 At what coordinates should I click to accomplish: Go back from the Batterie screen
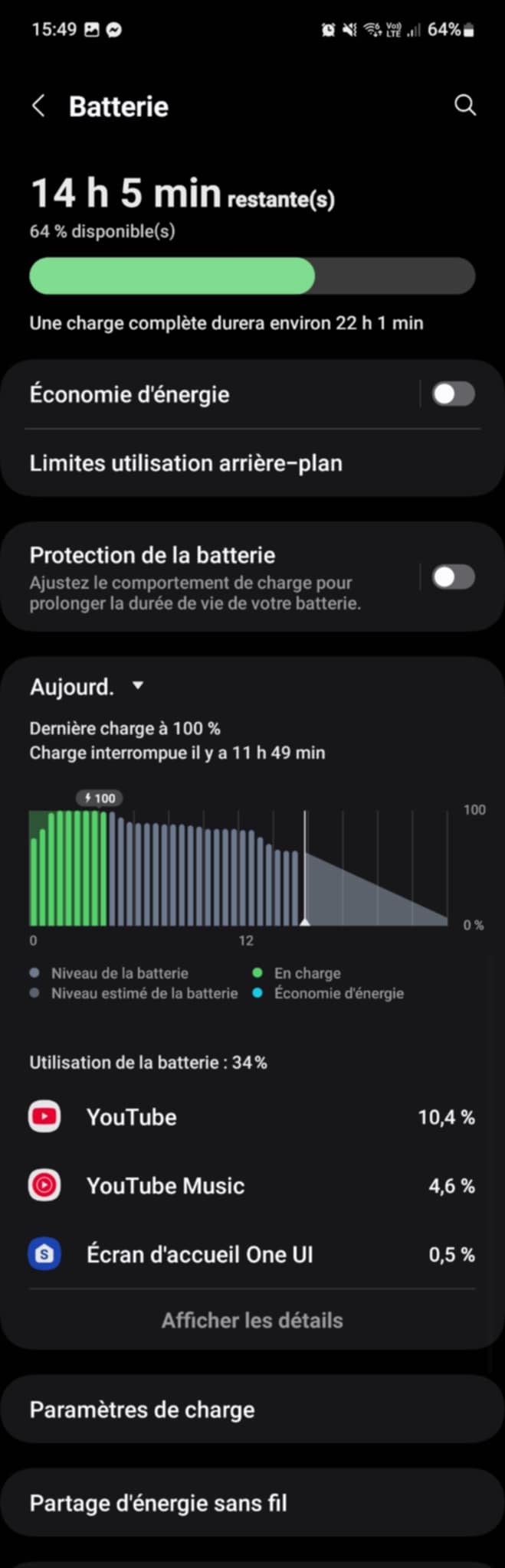(38, 106)
